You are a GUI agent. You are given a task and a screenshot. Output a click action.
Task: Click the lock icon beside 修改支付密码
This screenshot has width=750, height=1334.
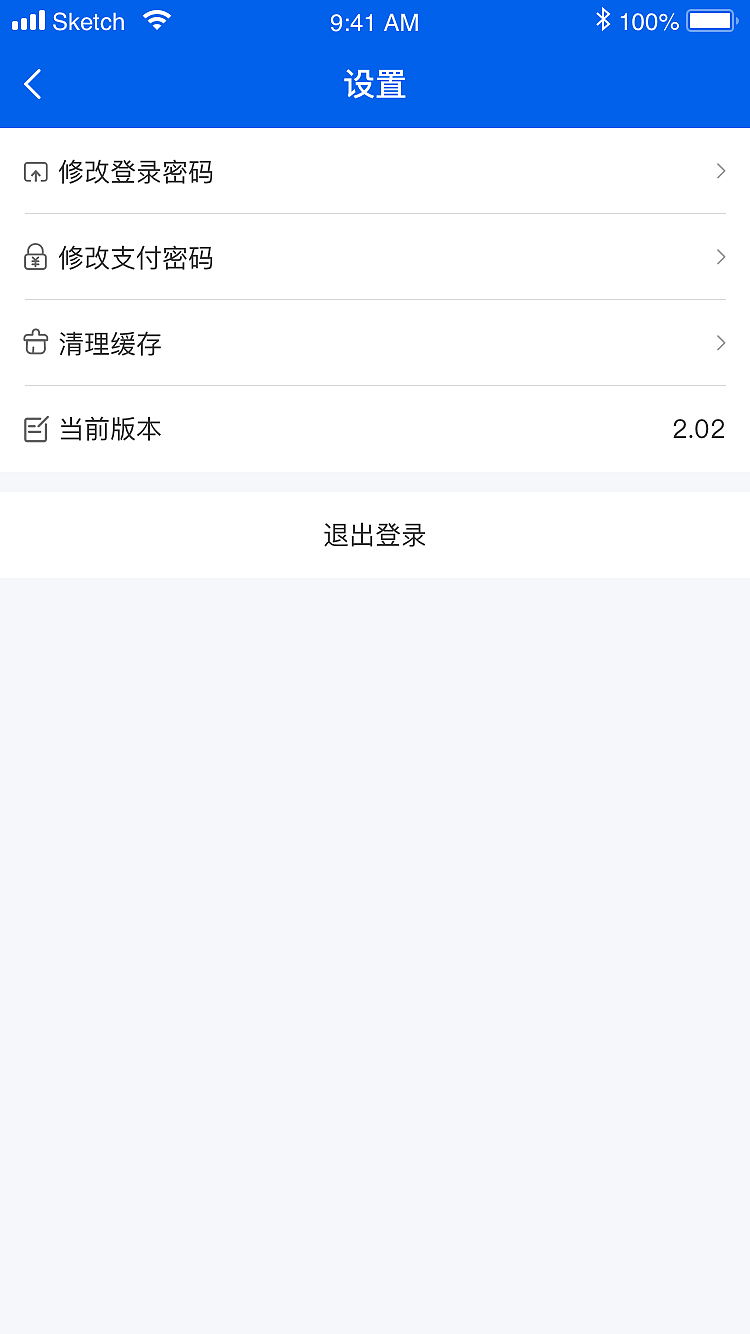click(36, 258)
